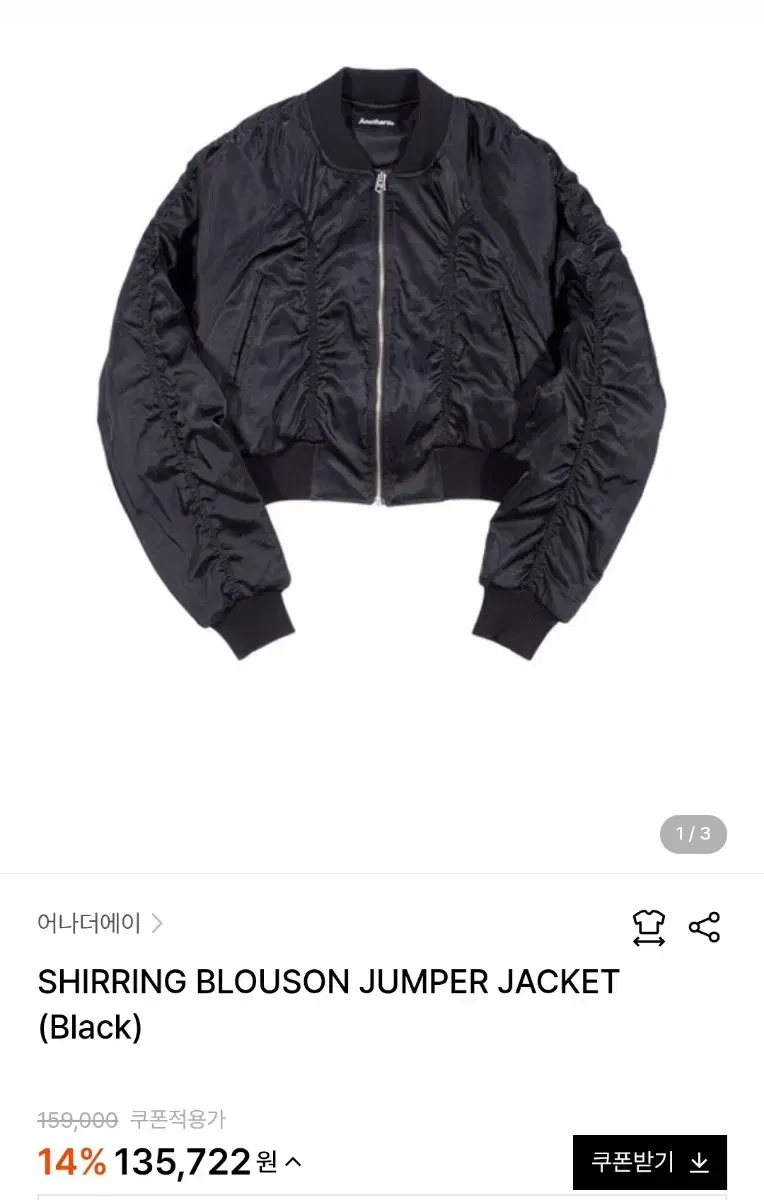Select product title SHIRRING BLOUSON JUMPER JACKET
764x1200 pixels.
point(326,983)
